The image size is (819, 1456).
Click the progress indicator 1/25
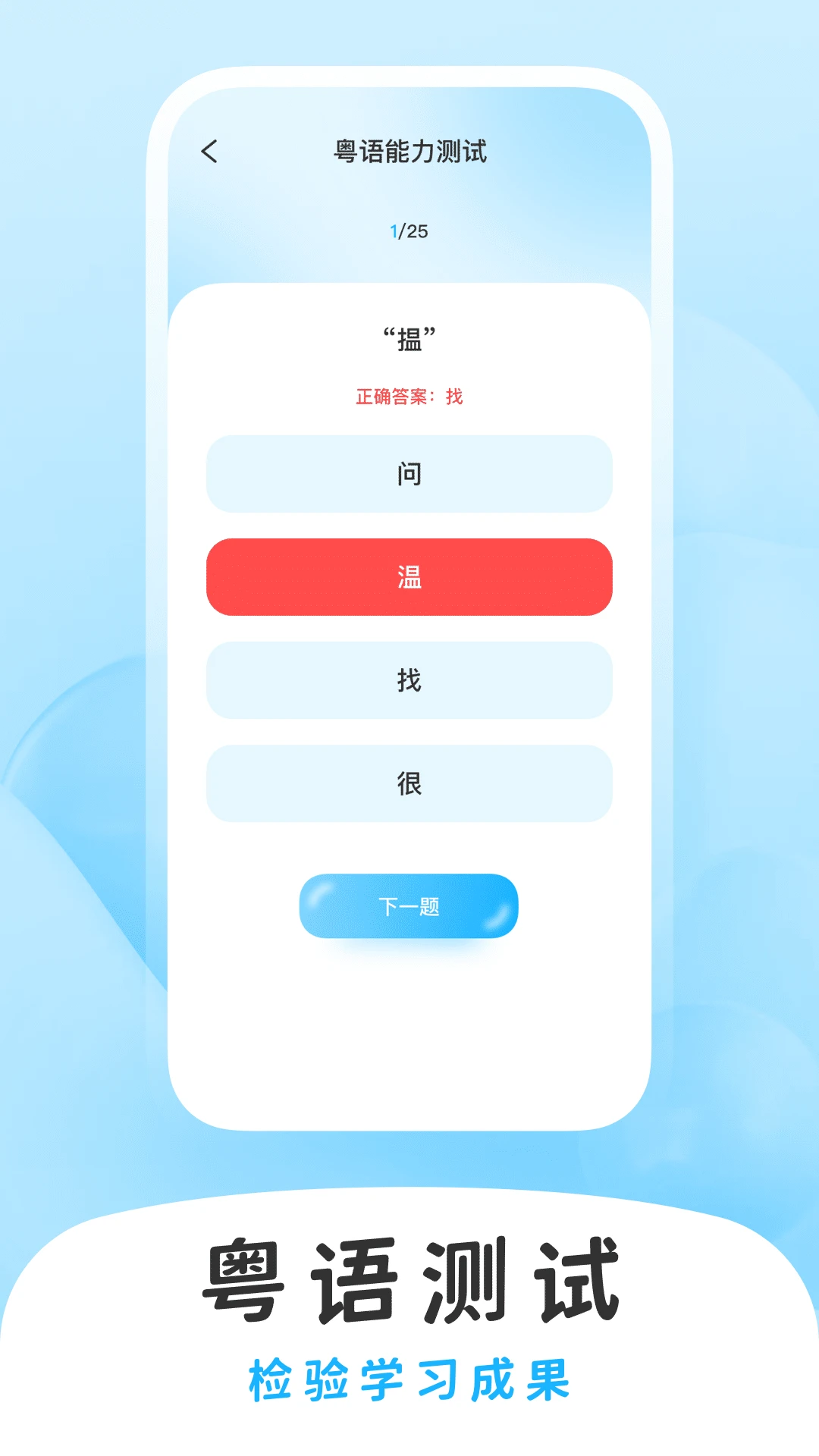click(x=409, y=231)
